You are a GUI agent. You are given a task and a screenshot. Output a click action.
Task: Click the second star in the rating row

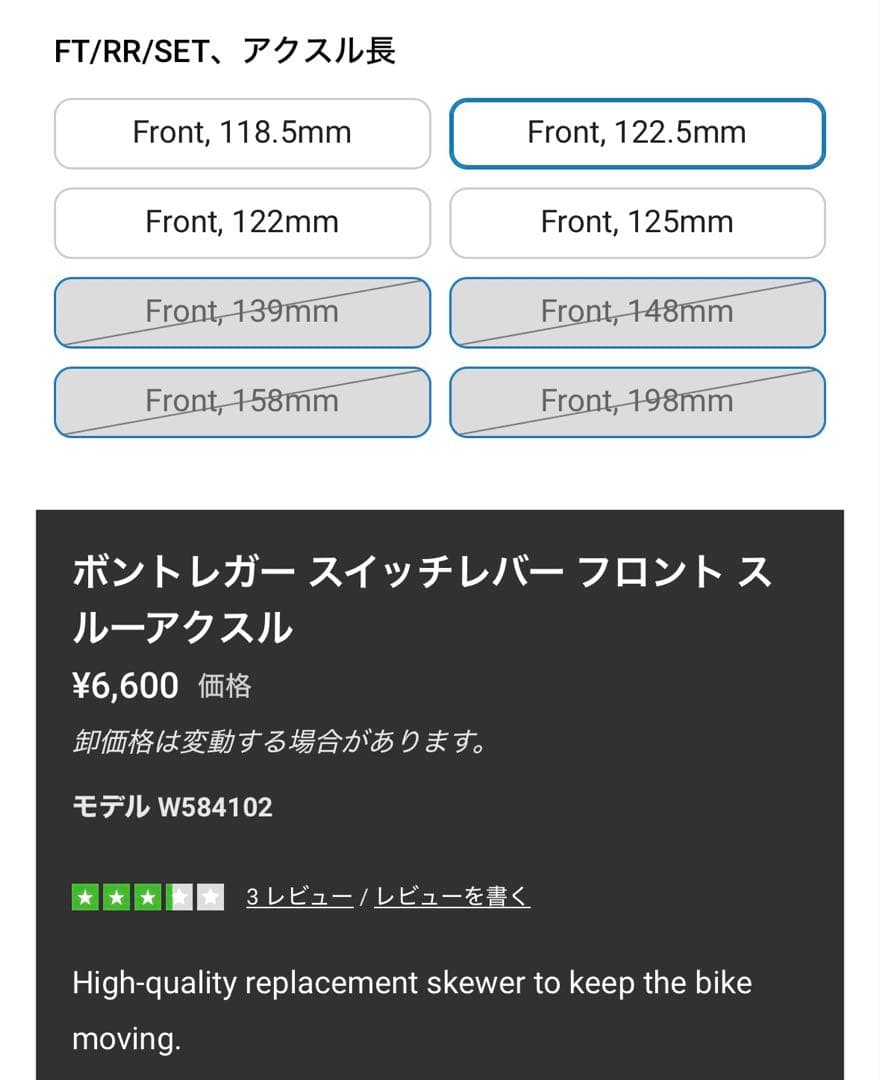click(116, 895)
